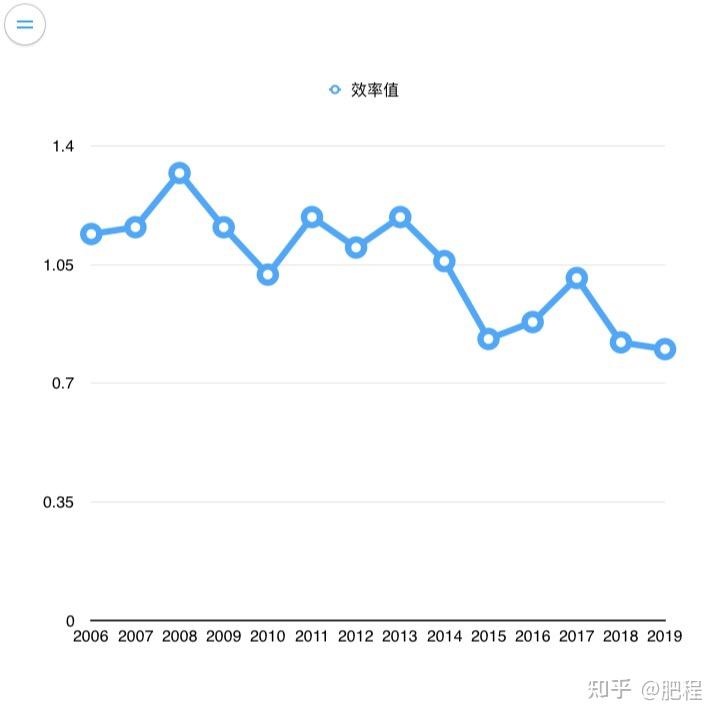Screen dimensions: 720x720
Task: Open the hamburger menu button
Action: coord(25,25)
